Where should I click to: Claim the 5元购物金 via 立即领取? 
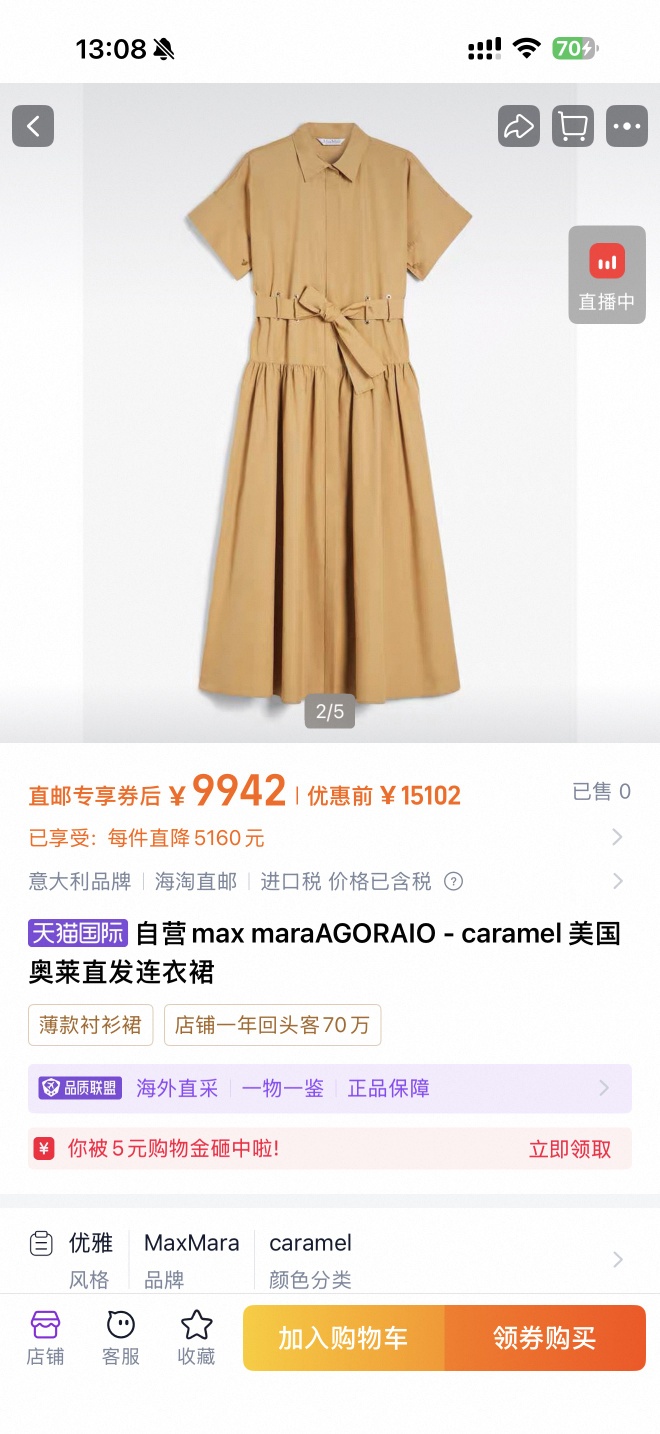coord(569,1149)
